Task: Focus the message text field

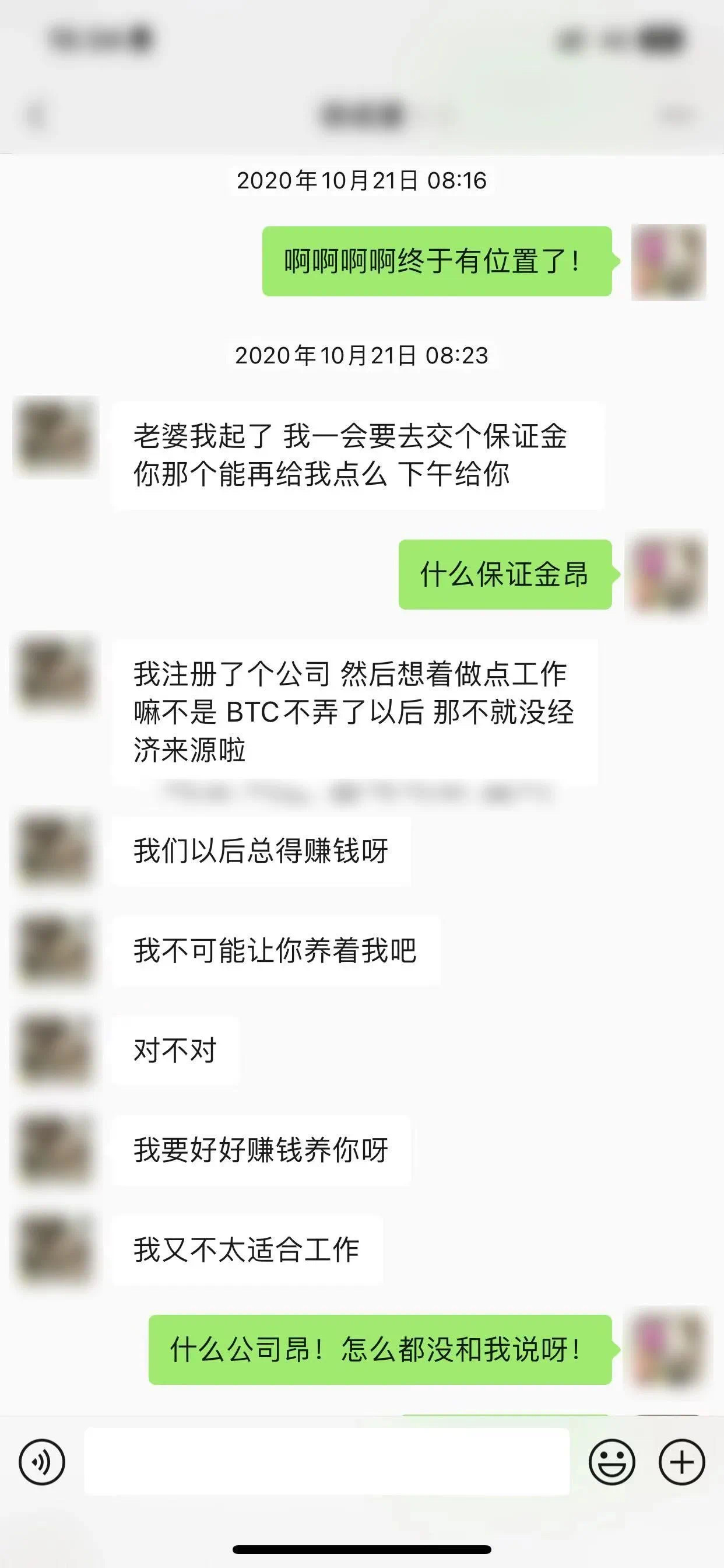Action: tap(326, 1462)
